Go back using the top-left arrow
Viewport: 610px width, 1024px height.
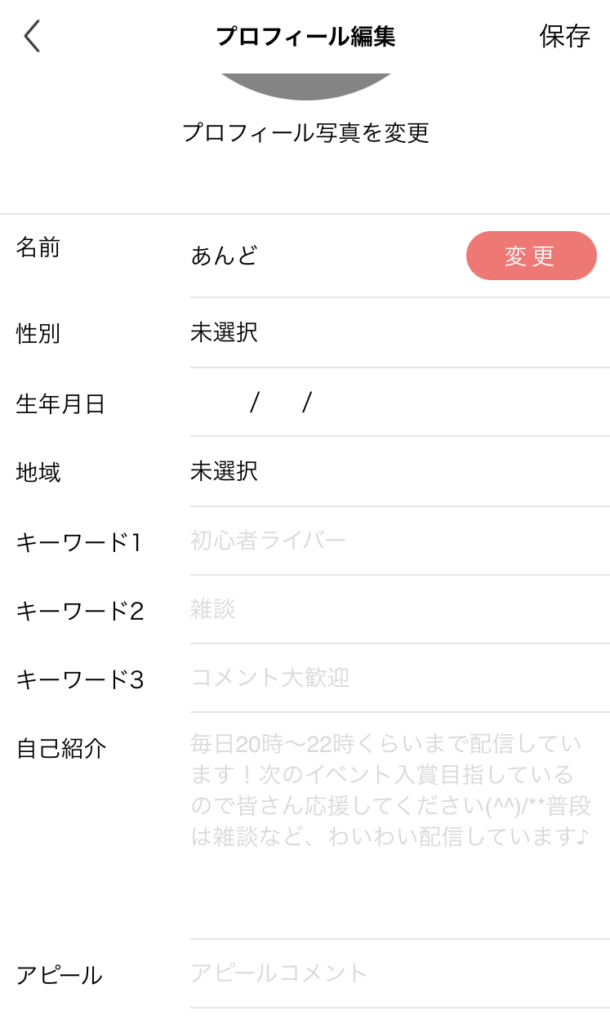pyautogui.click(x=32, y=36)
